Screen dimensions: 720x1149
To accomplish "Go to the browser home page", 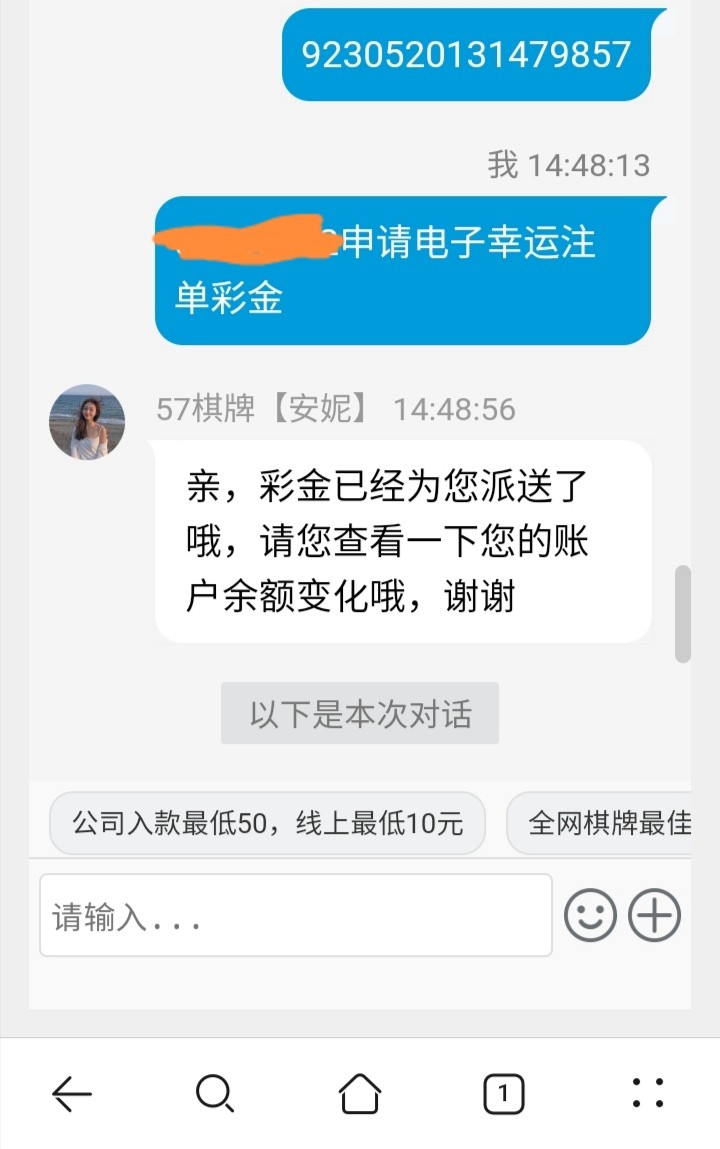I will click(x=360, y=1094).
